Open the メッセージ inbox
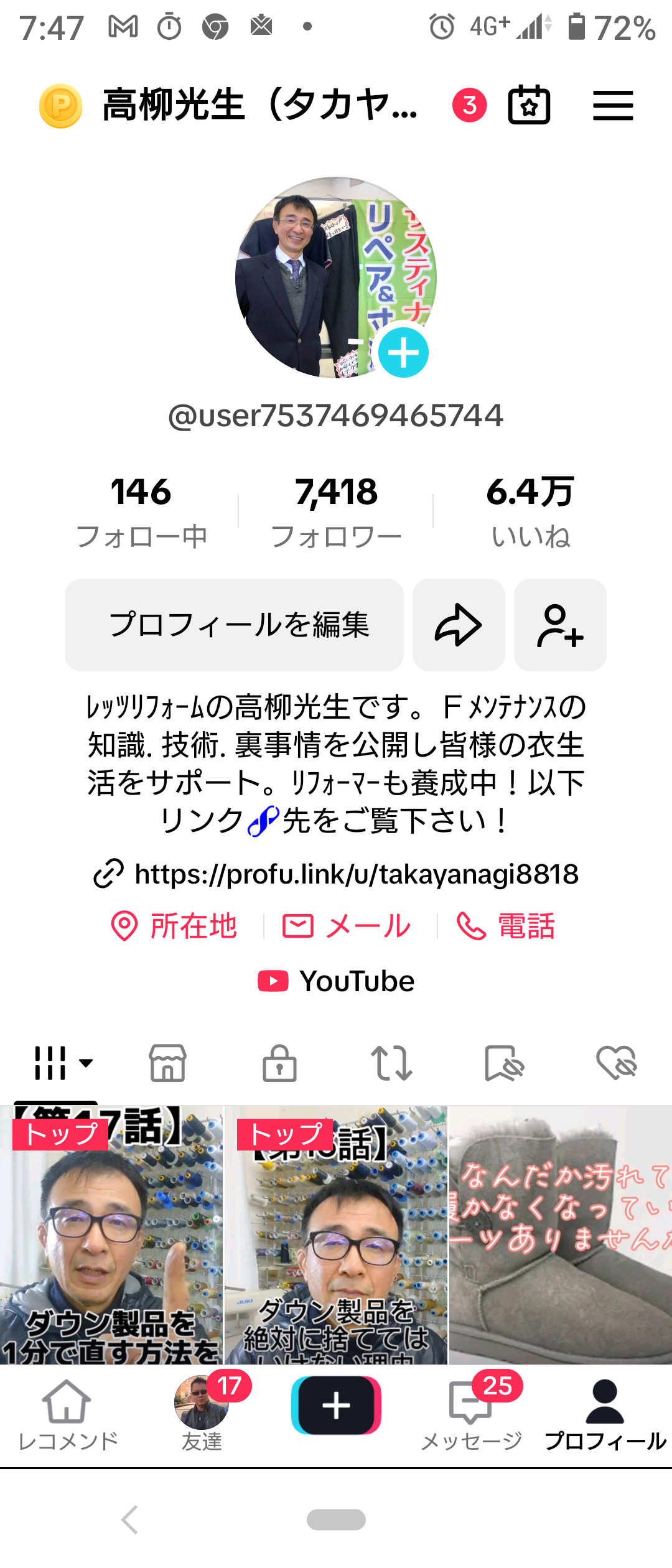Image resolution: width=672 pixels, height=1568 pixels. click(x=471, y=1414)
